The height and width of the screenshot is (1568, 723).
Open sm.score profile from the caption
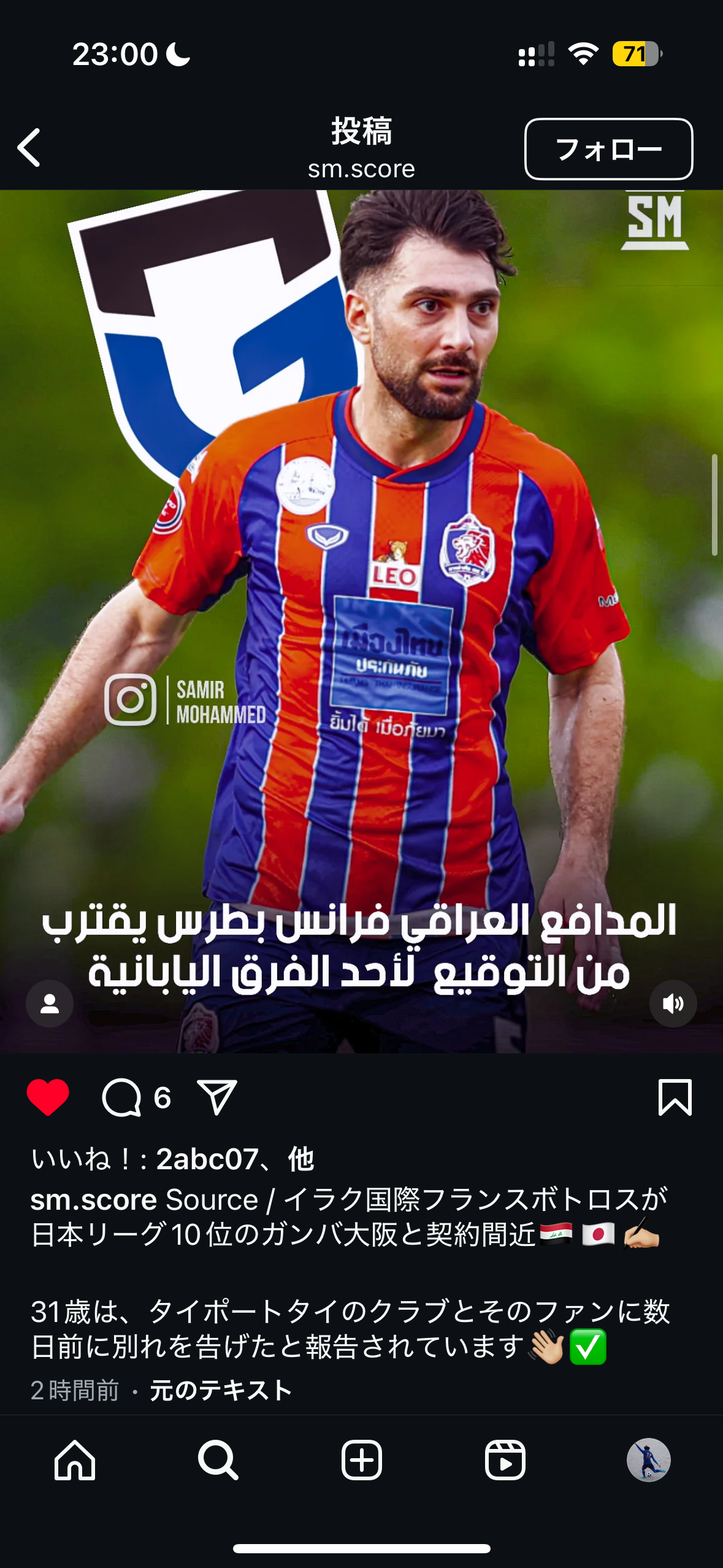pyautogui.click(x=94, y=1199)
